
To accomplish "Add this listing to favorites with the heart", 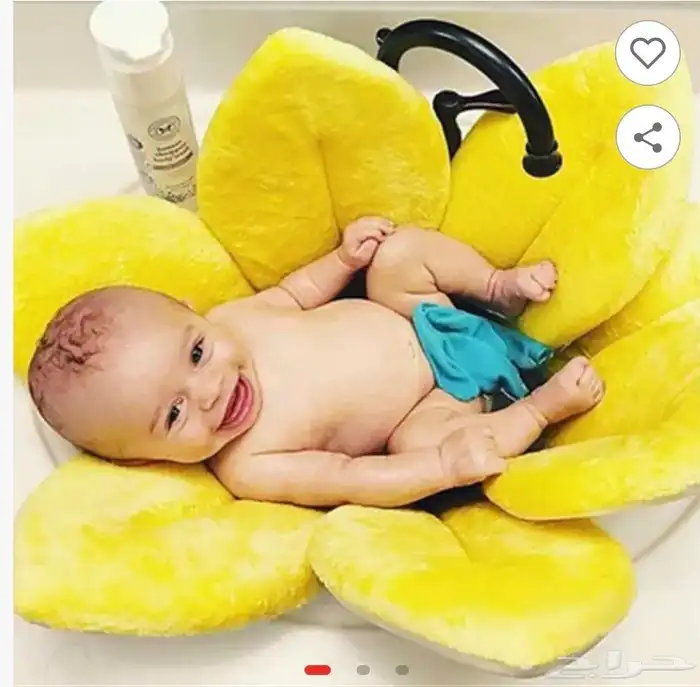I will 647,52.
